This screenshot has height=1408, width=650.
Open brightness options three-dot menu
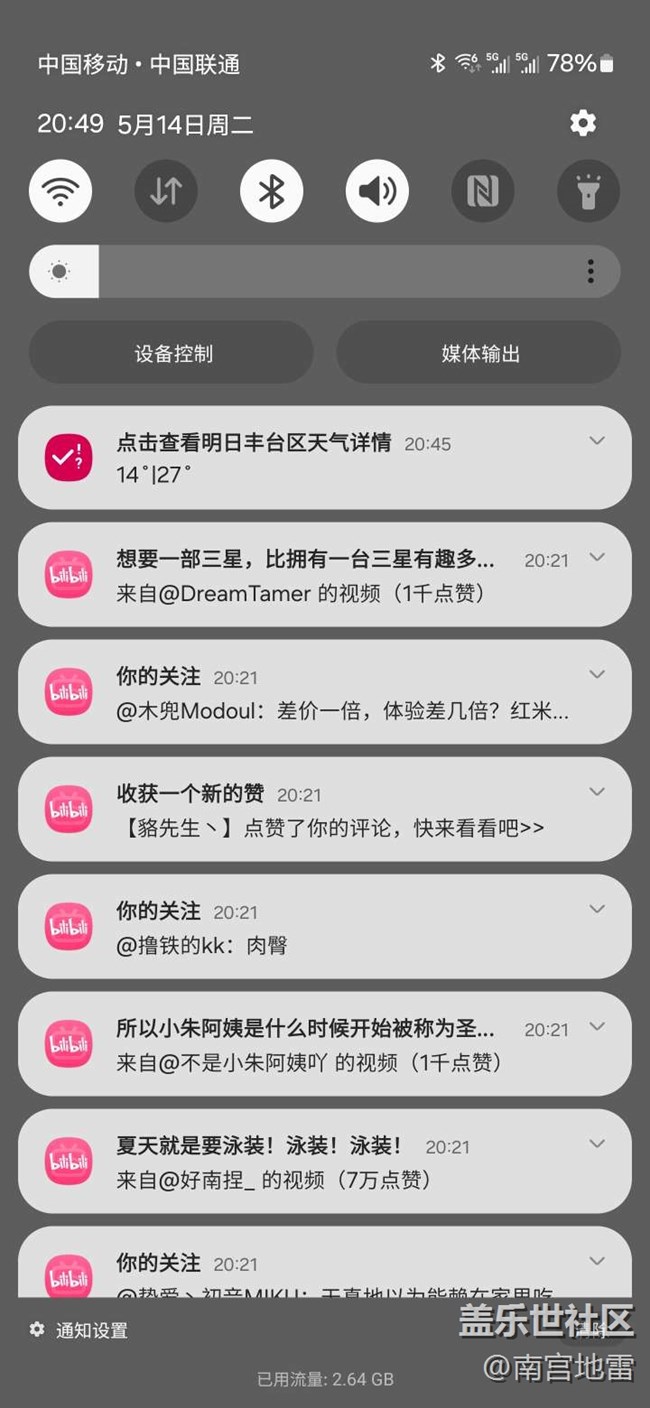click(591, 271)
